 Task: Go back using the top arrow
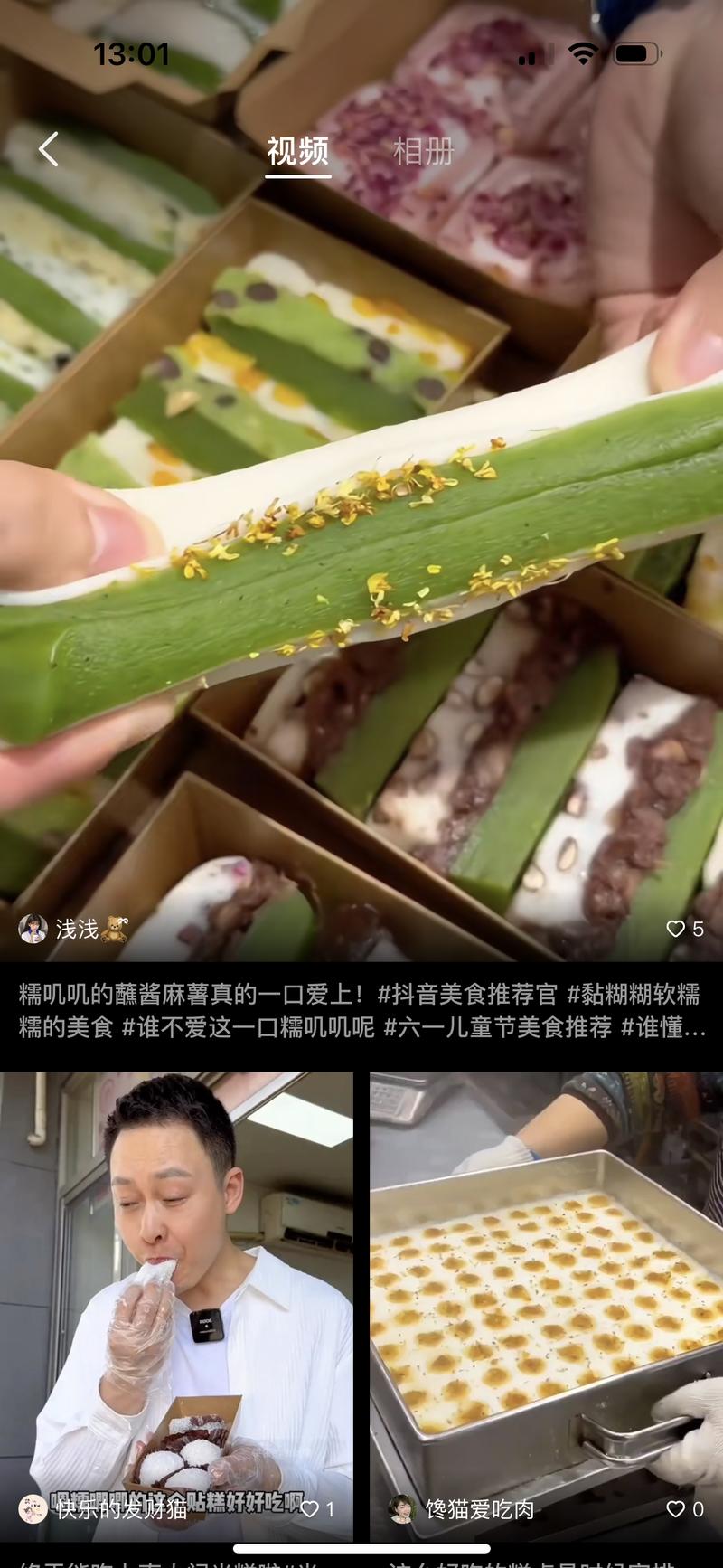click(x=49, y=149)
